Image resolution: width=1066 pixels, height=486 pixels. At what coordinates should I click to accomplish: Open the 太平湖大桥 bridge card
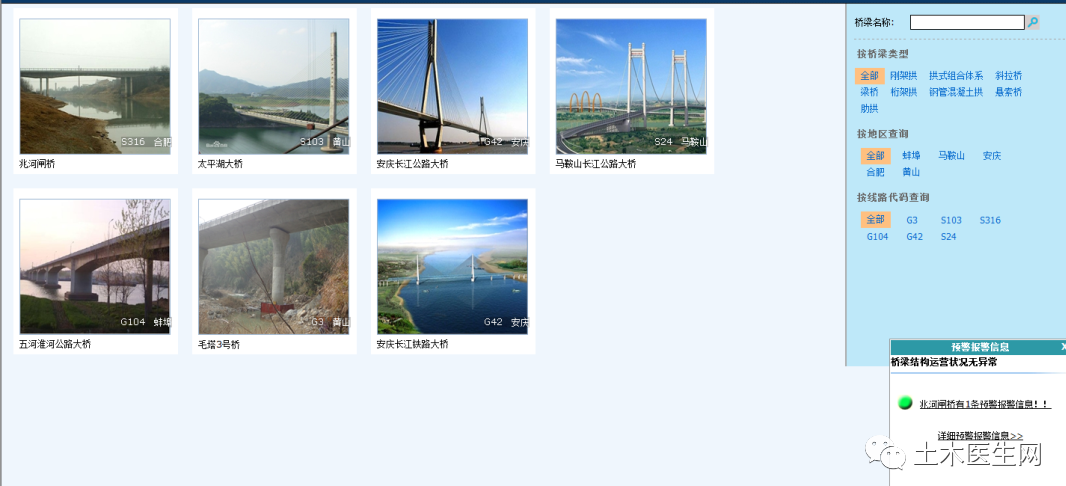tap(273, 86)
